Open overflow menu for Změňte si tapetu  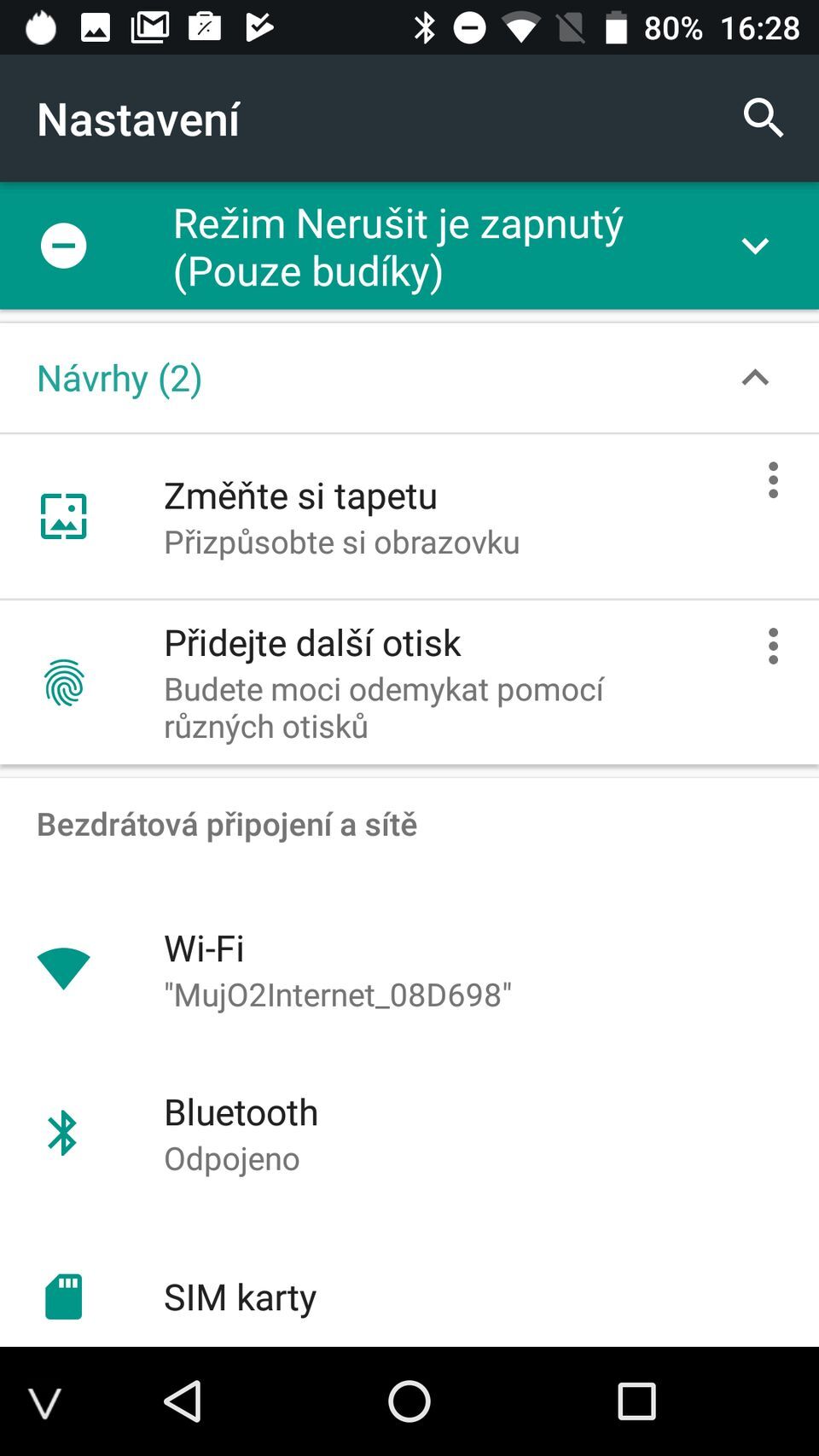[773, 480]
